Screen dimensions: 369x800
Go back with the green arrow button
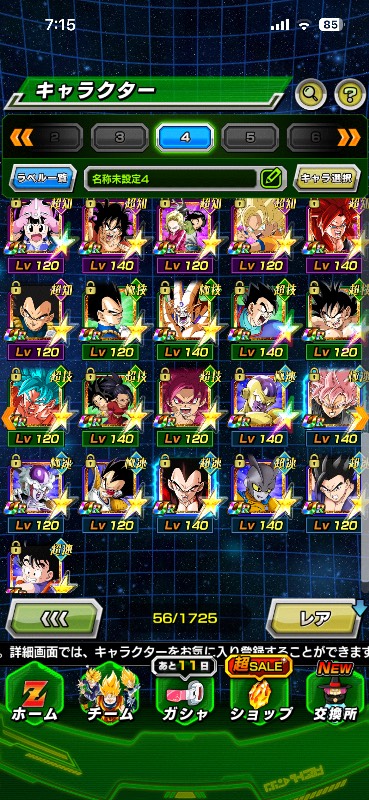pyautogui.click(x=54, y=618)
